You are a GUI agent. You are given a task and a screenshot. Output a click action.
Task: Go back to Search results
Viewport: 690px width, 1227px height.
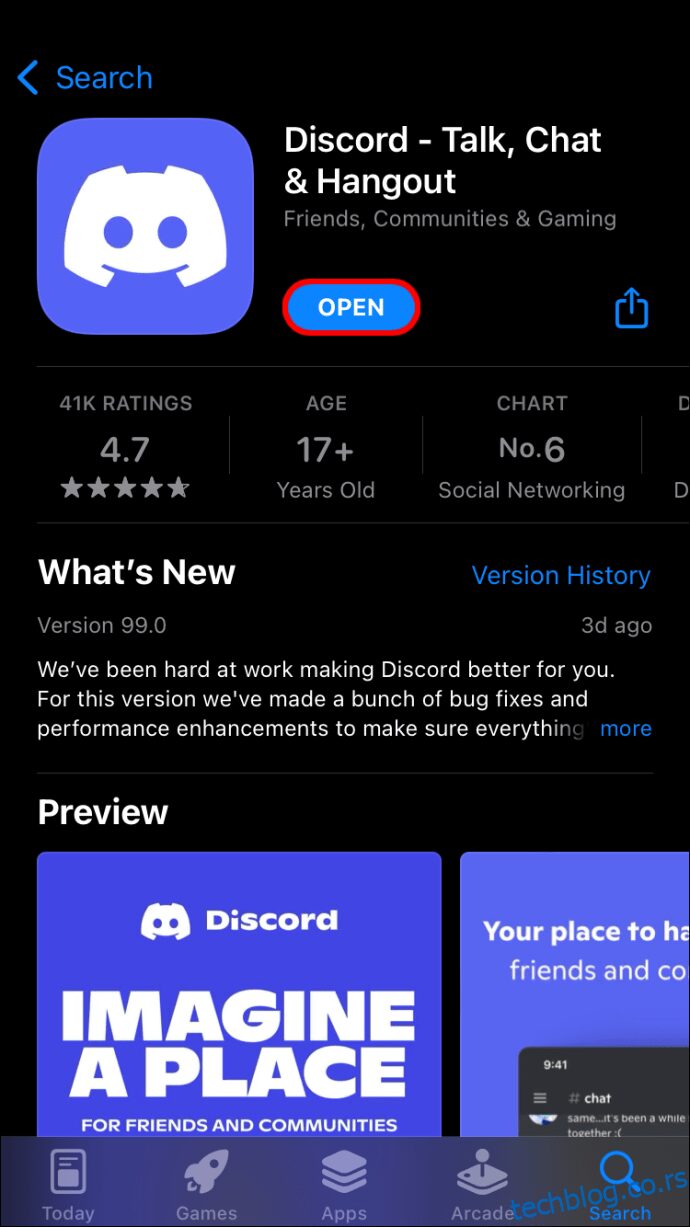coord(86,78)
